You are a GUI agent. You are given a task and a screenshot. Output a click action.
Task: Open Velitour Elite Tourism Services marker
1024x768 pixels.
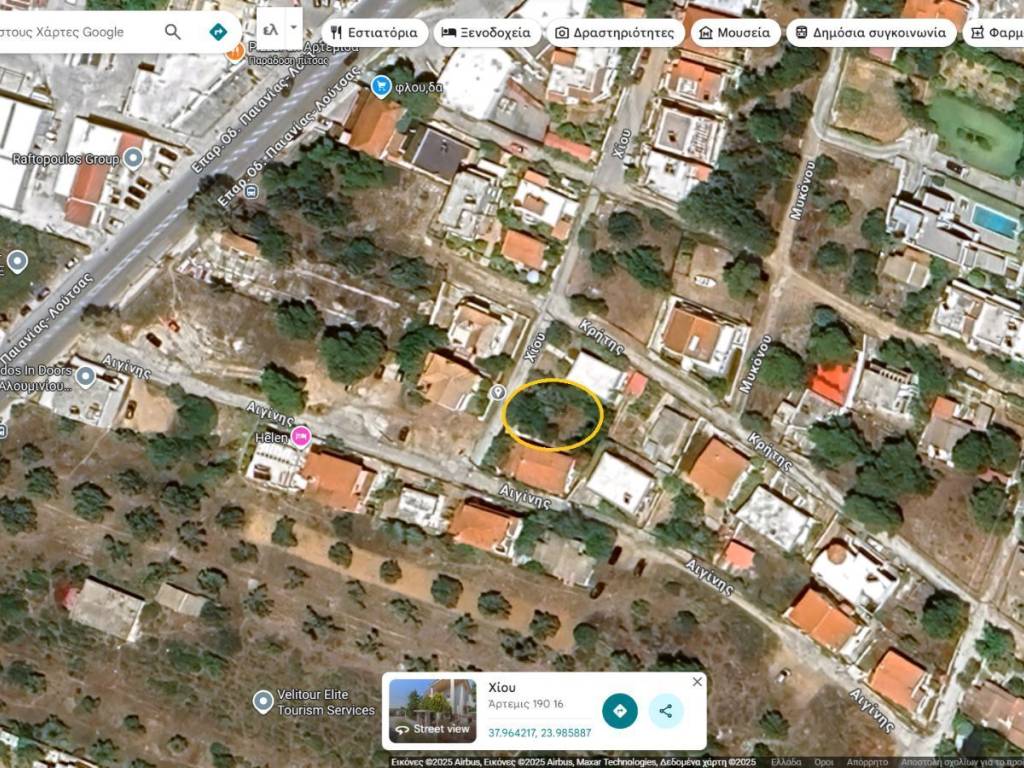(263, 701)
